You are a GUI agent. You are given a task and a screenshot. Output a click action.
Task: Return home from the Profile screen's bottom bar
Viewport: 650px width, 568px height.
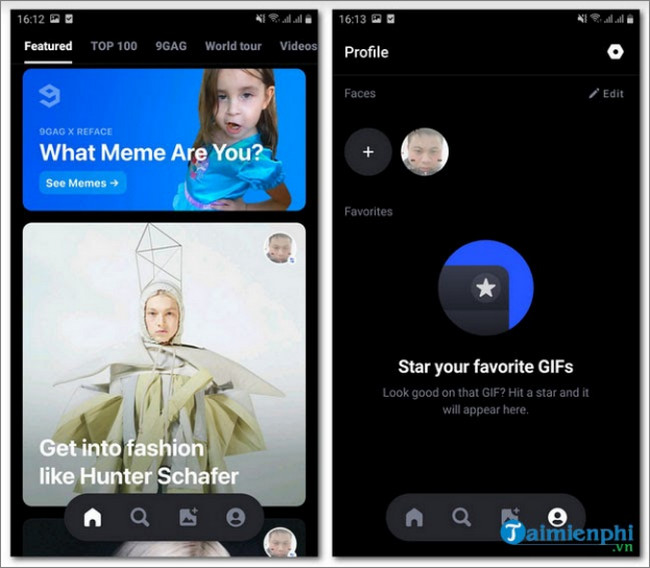point(413,517)
